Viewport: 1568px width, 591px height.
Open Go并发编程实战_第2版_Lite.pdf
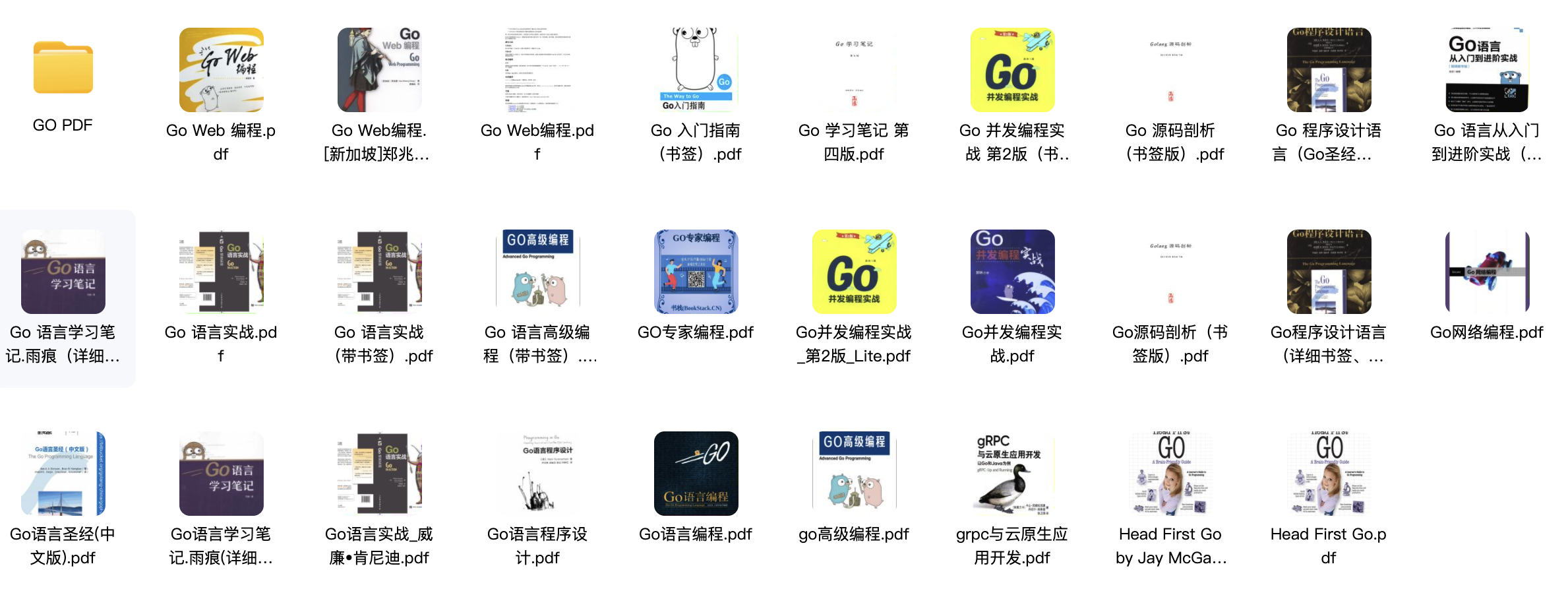pyautogui.click(x=854, y=272)
